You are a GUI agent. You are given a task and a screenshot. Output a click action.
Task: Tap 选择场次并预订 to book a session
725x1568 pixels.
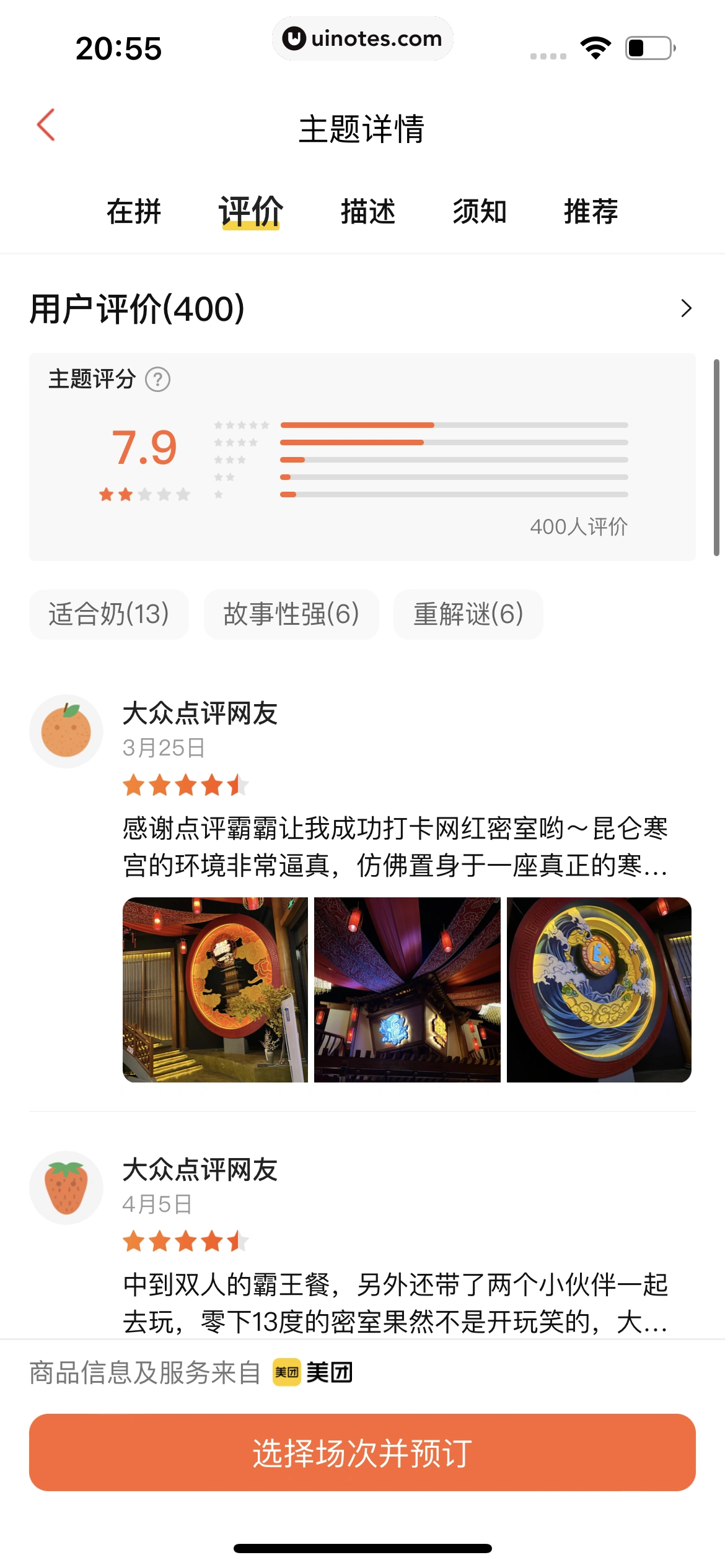point(362,1452)
